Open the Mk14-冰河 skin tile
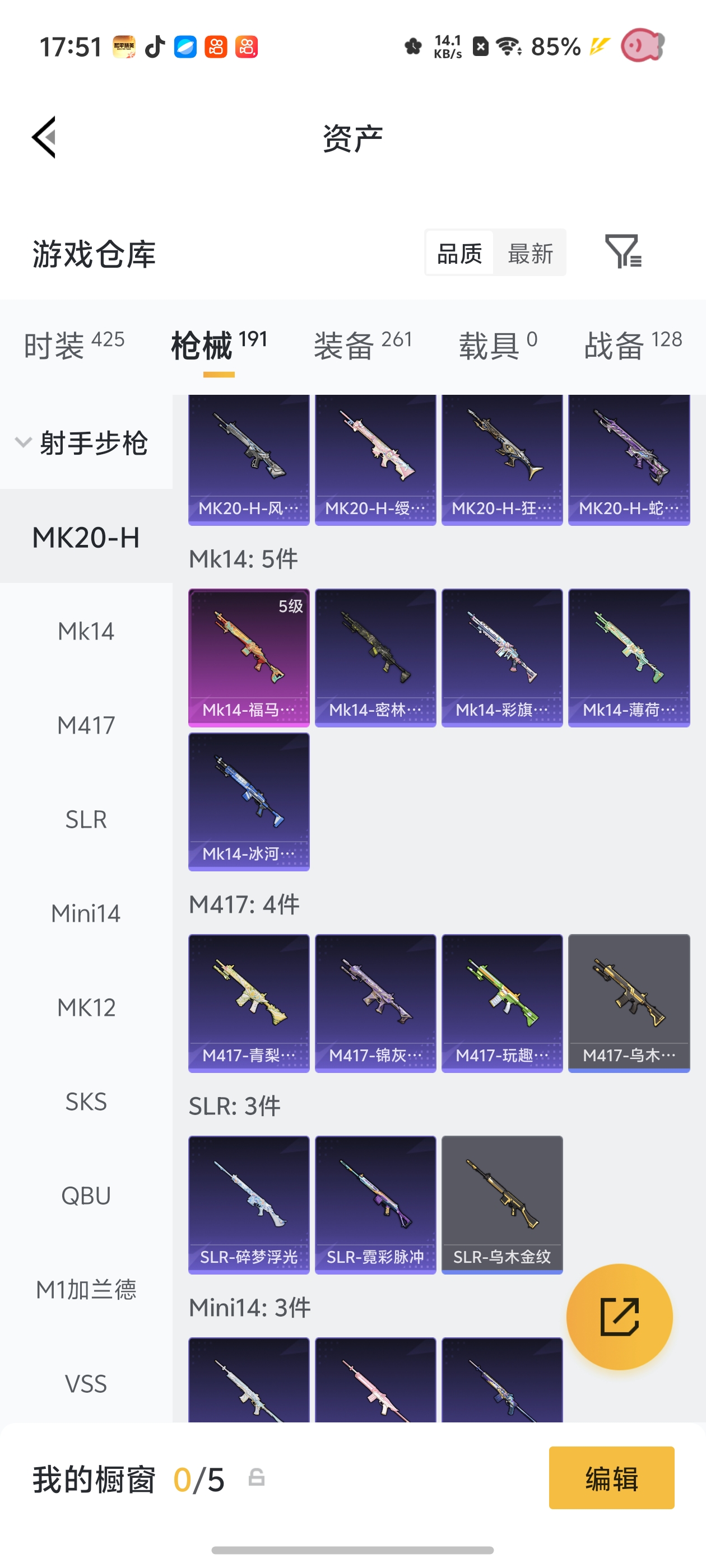 coord(249,802)
